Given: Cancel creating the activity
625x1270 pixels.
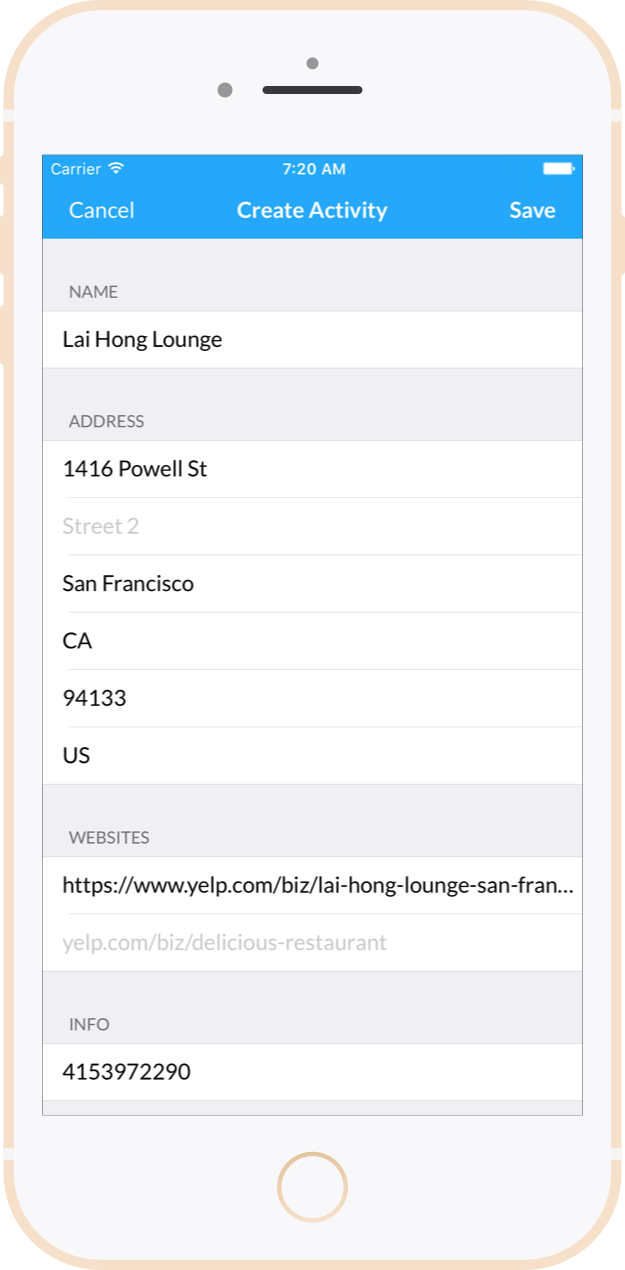Looking at the screenshot, I should point(101,210).
